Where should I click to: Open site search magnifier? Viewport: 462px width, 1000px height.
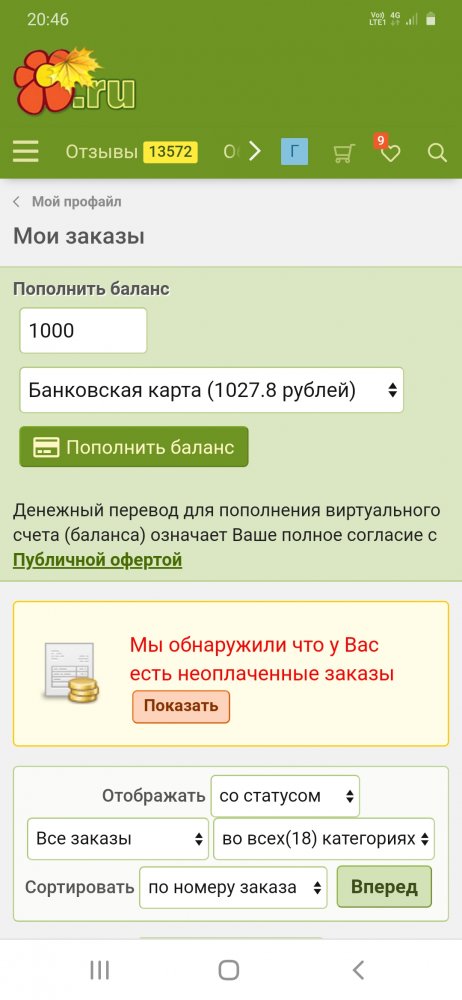[437, 152]
